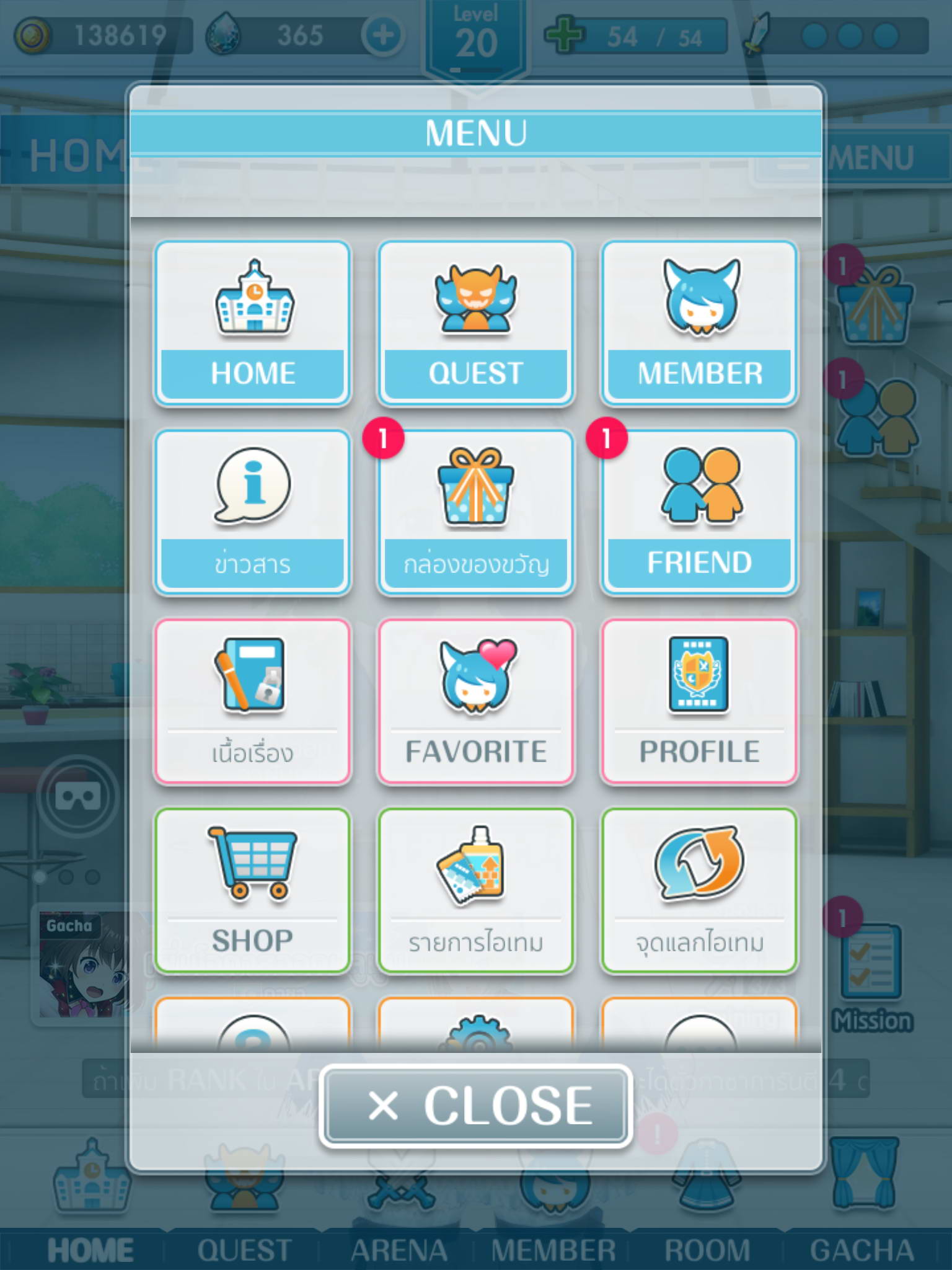This screenshot has height=1270, width=952.
Task: Open จุดแลกไอเทม item exchange
Action: click(x=699, y=890)
